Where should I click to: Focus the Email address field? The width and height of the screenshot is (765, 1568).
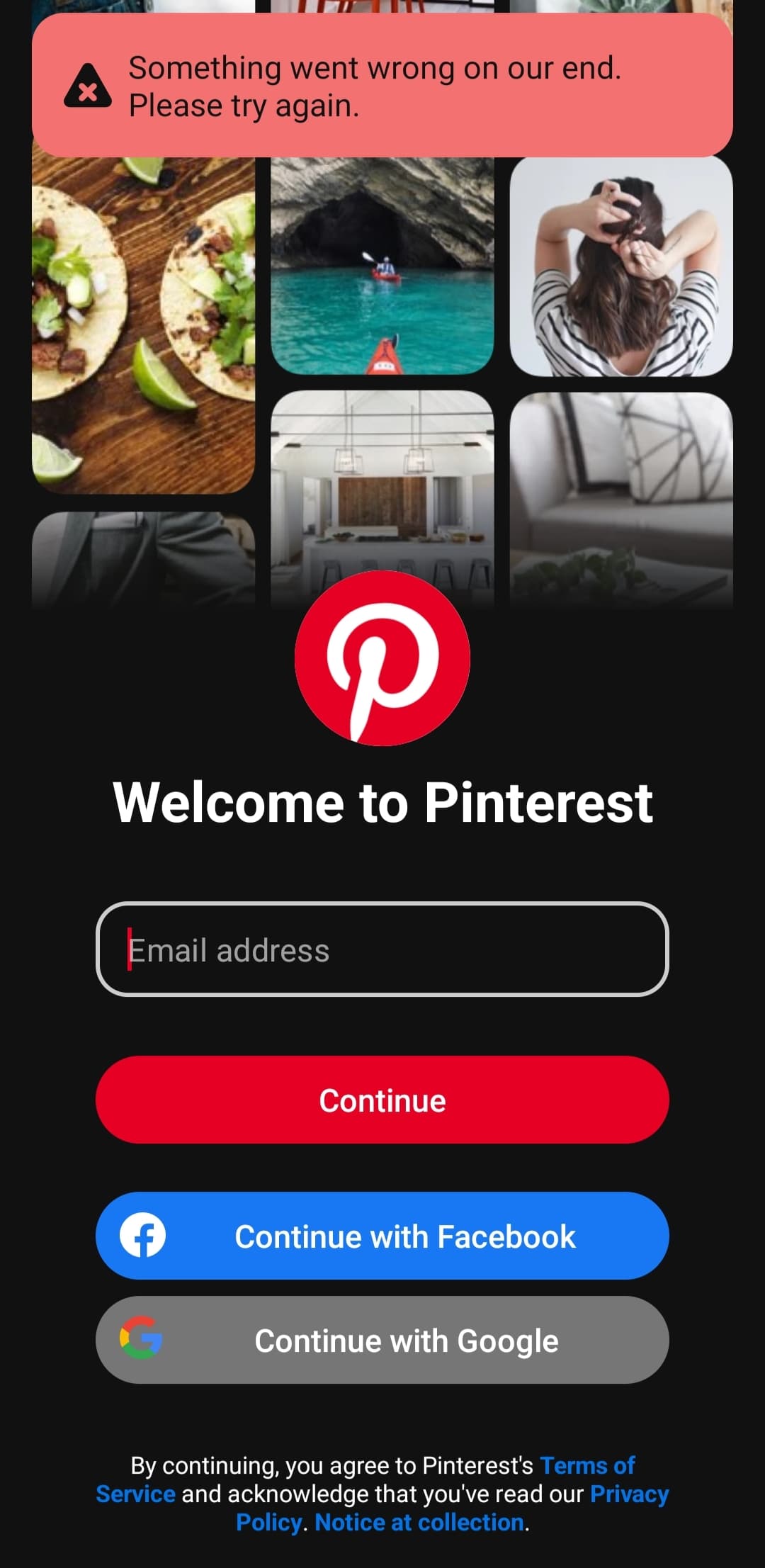click(x=382, y=949)
